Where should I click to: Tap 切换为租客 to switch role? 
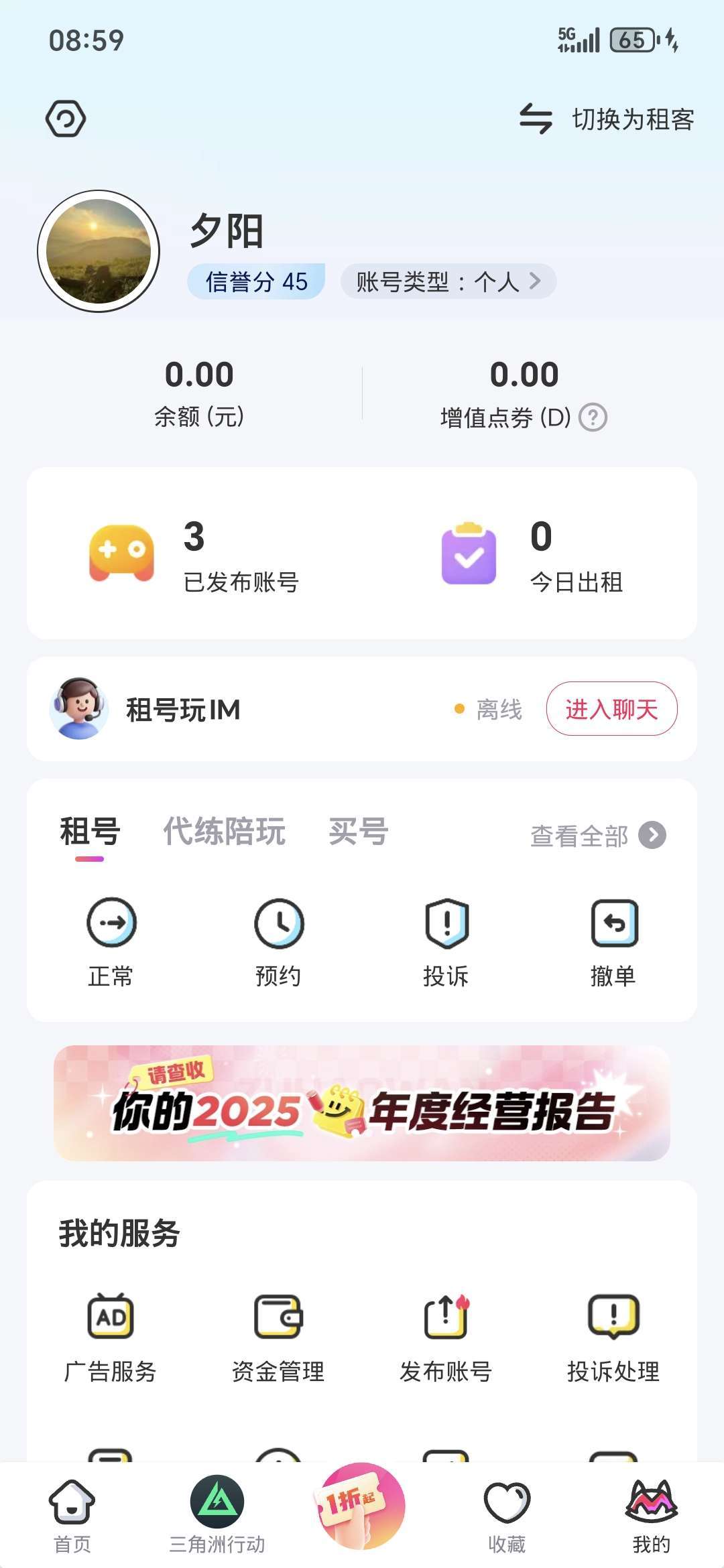pyautogui.click(x=607, y=119)
